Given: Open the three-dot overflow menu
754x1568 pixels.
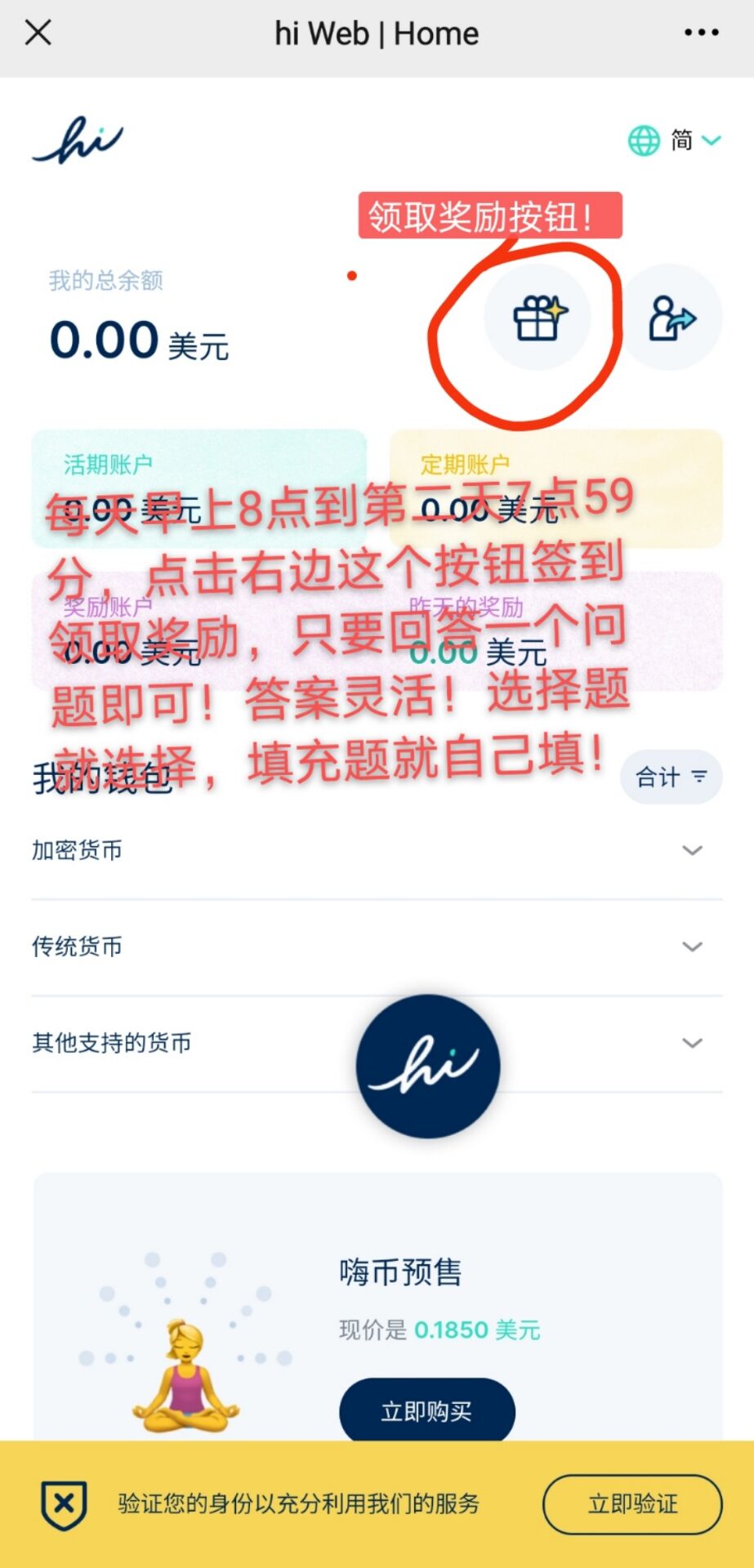Looking at the screenshot, I should pyautogui.click(x=701, y=33).
